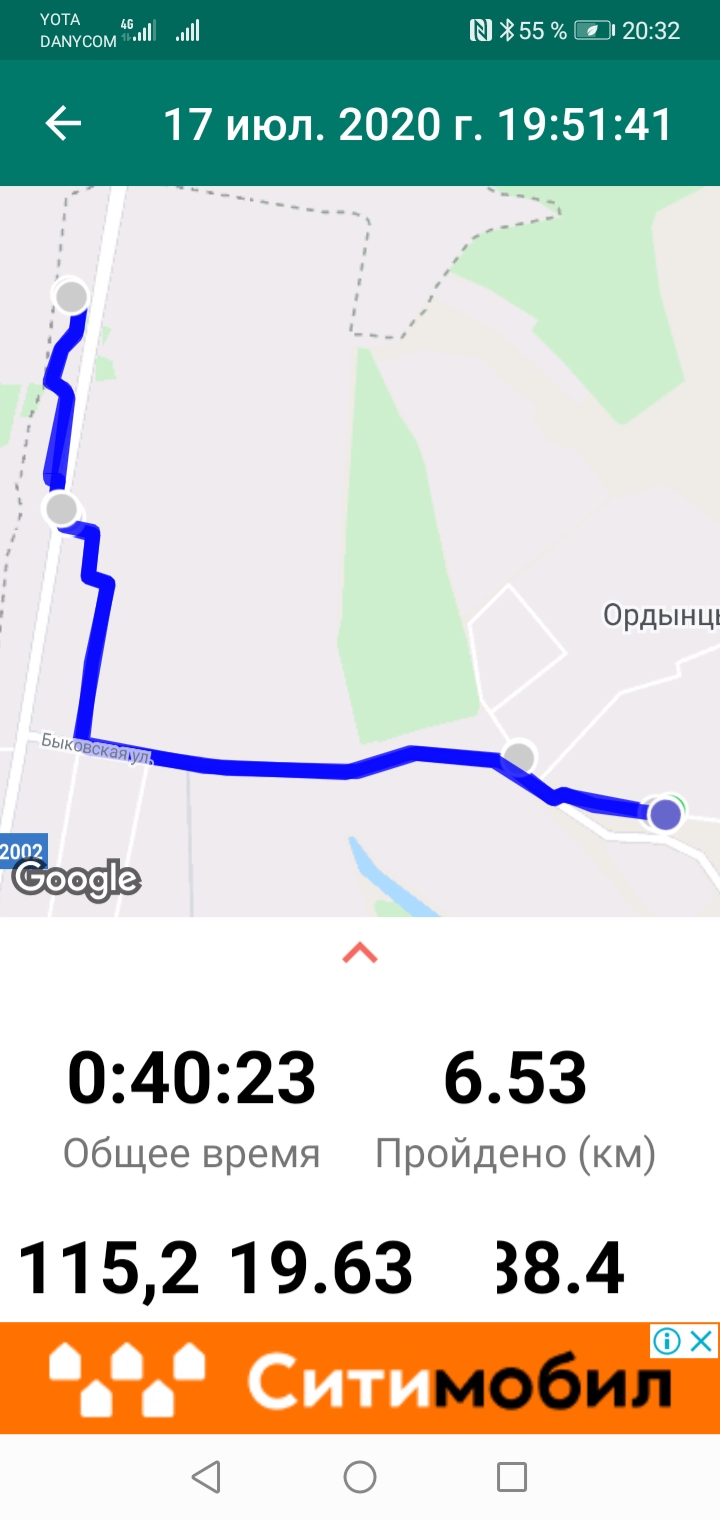Close the Ситимобил ad banner
Screen dimensions: 720x1520
coord(703,1341)
